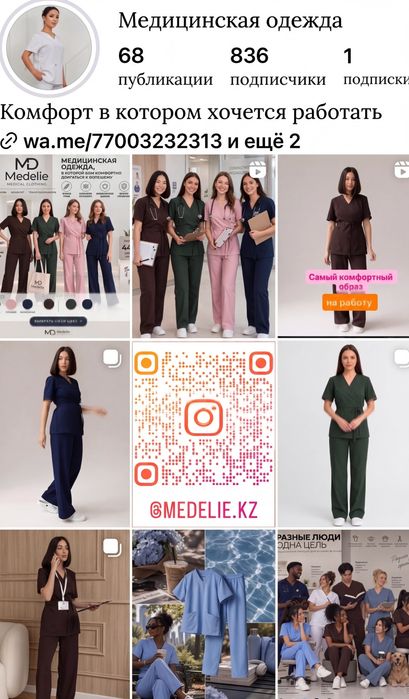Screen dimensions: 409x699
Task: Open the 'Разные люди одна цель' post
Action: (x=343, y=615)
